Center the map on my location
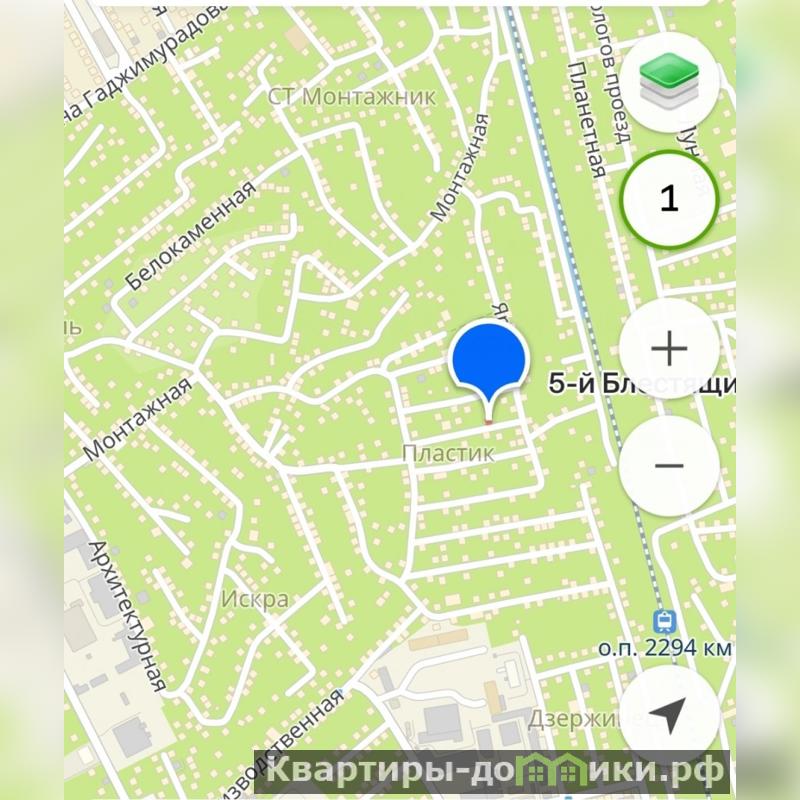The height and width of the screenshot is (800, 800). (669, 714)
